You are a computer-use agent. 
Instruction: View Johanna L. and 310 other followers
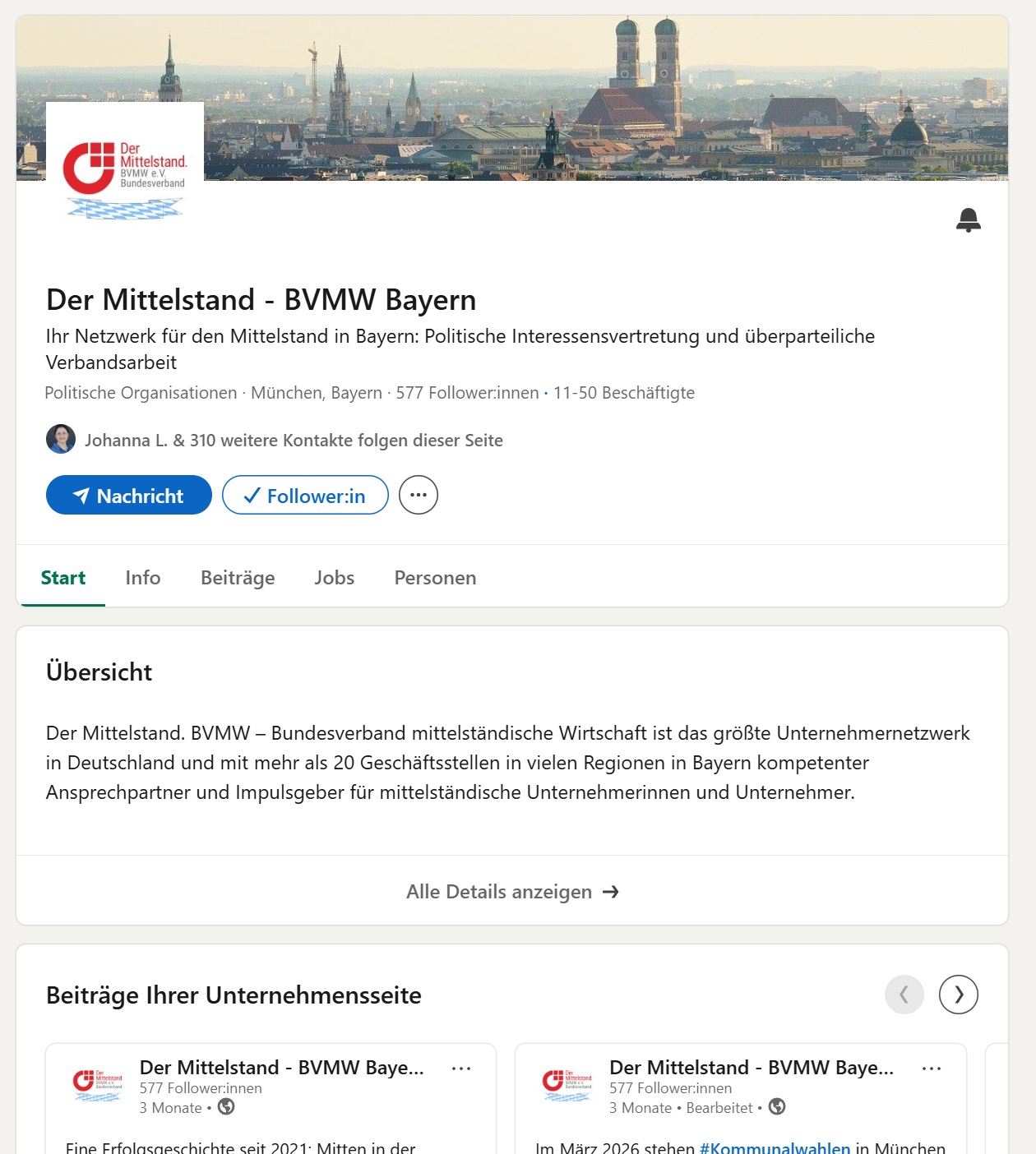tap(294, 440)
